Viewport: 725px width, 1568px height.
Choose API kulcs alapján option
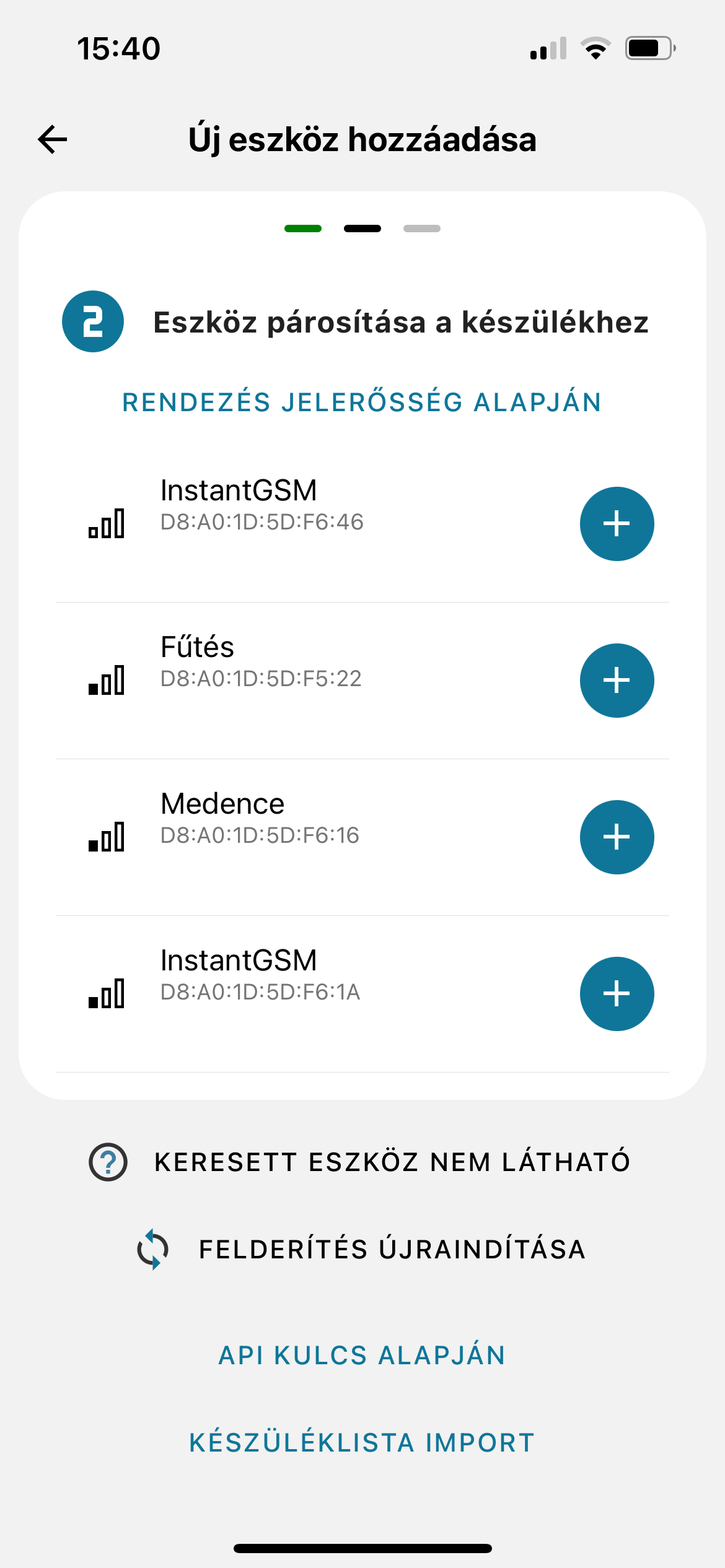pos(362,1356)
